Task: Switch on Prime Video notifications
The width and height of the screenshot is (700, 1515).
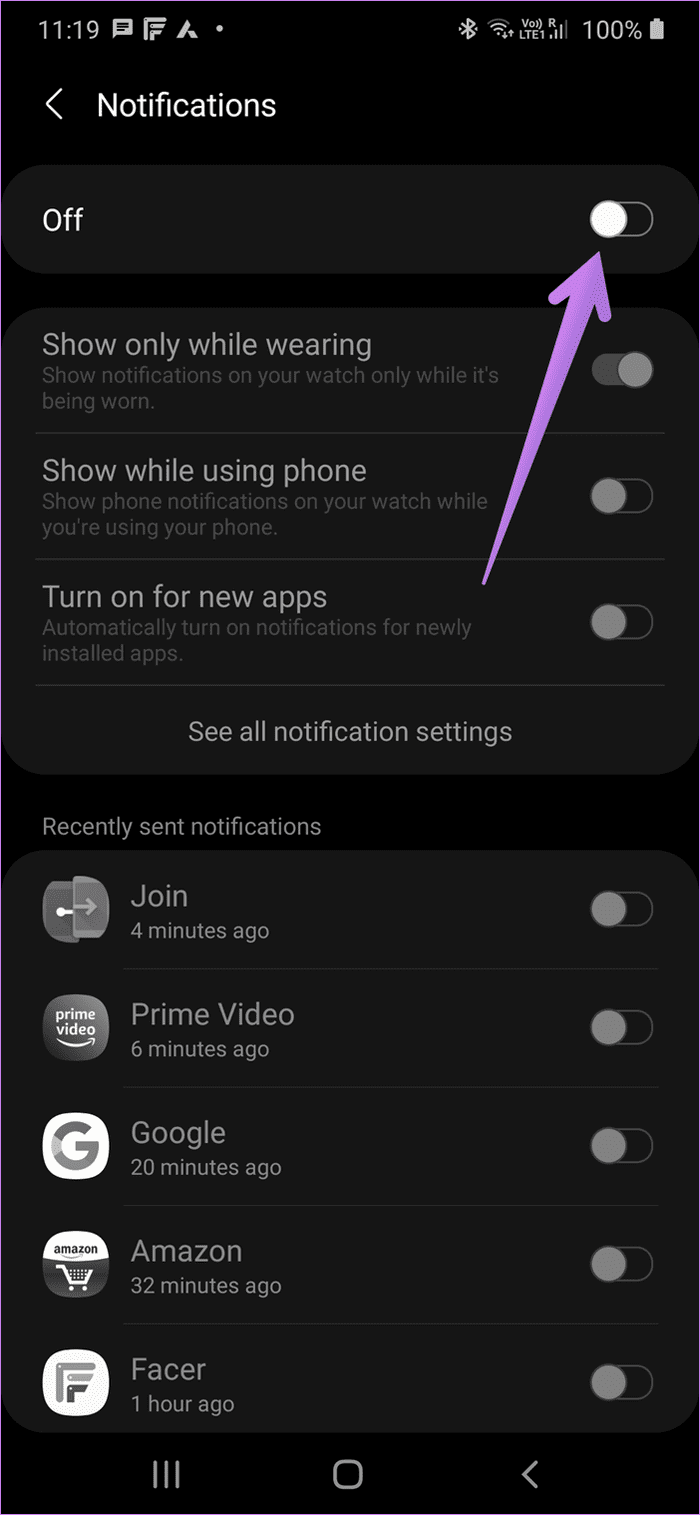Action: [x=621, y=1027]
